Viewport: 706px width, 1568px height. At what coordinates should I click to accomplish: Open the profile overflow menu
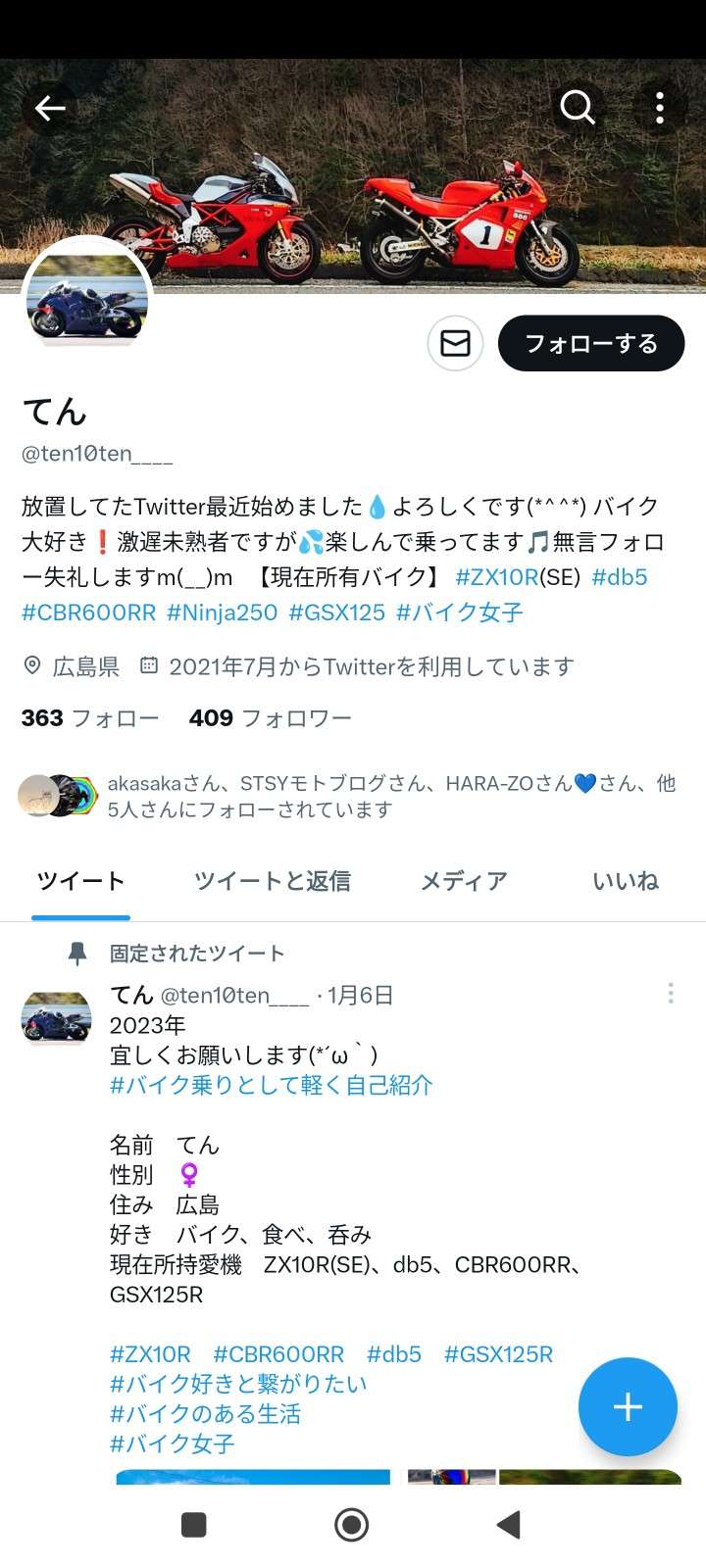[660, 108]
